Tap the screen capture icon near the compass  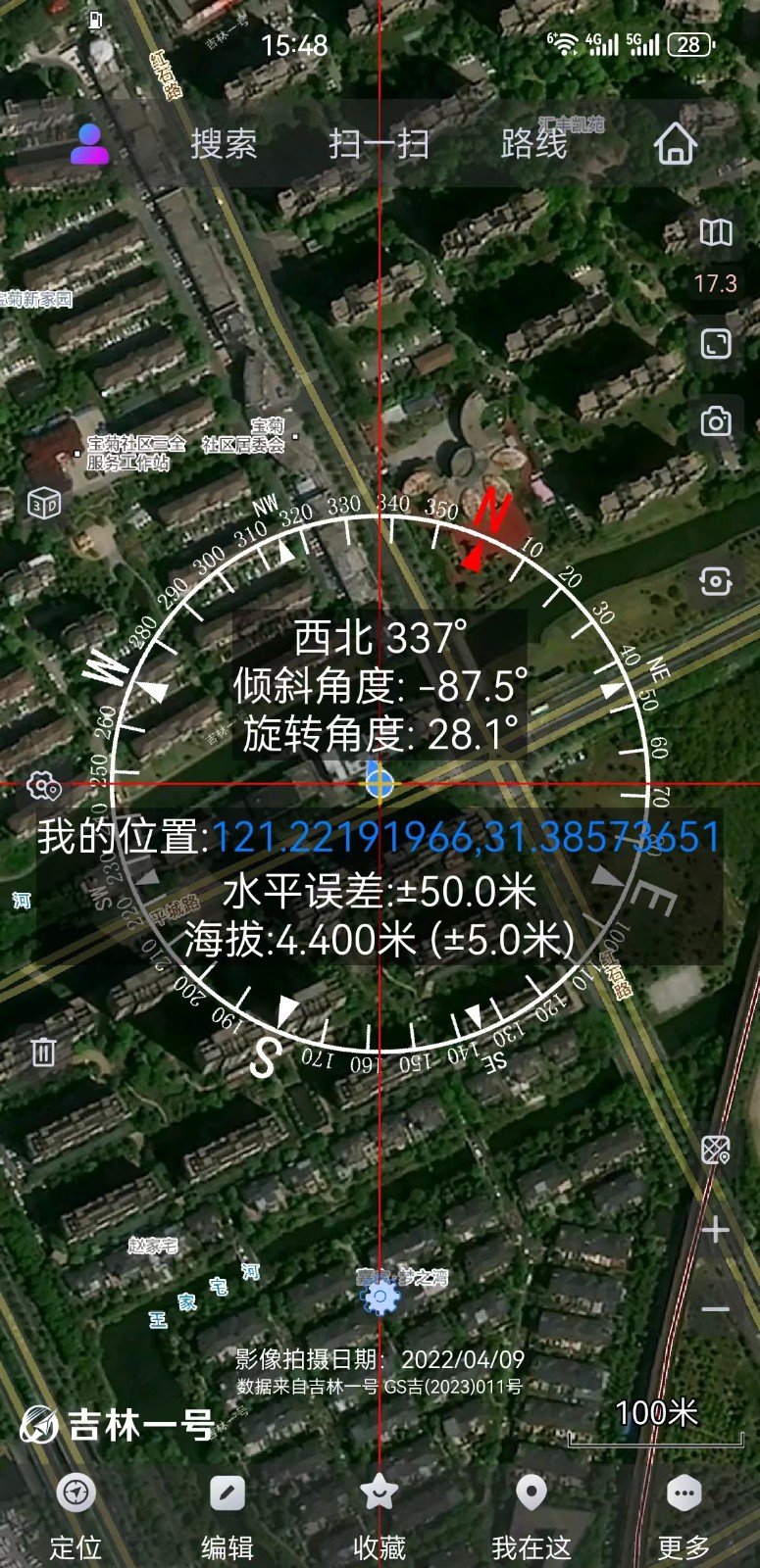[x=716, y=581]
